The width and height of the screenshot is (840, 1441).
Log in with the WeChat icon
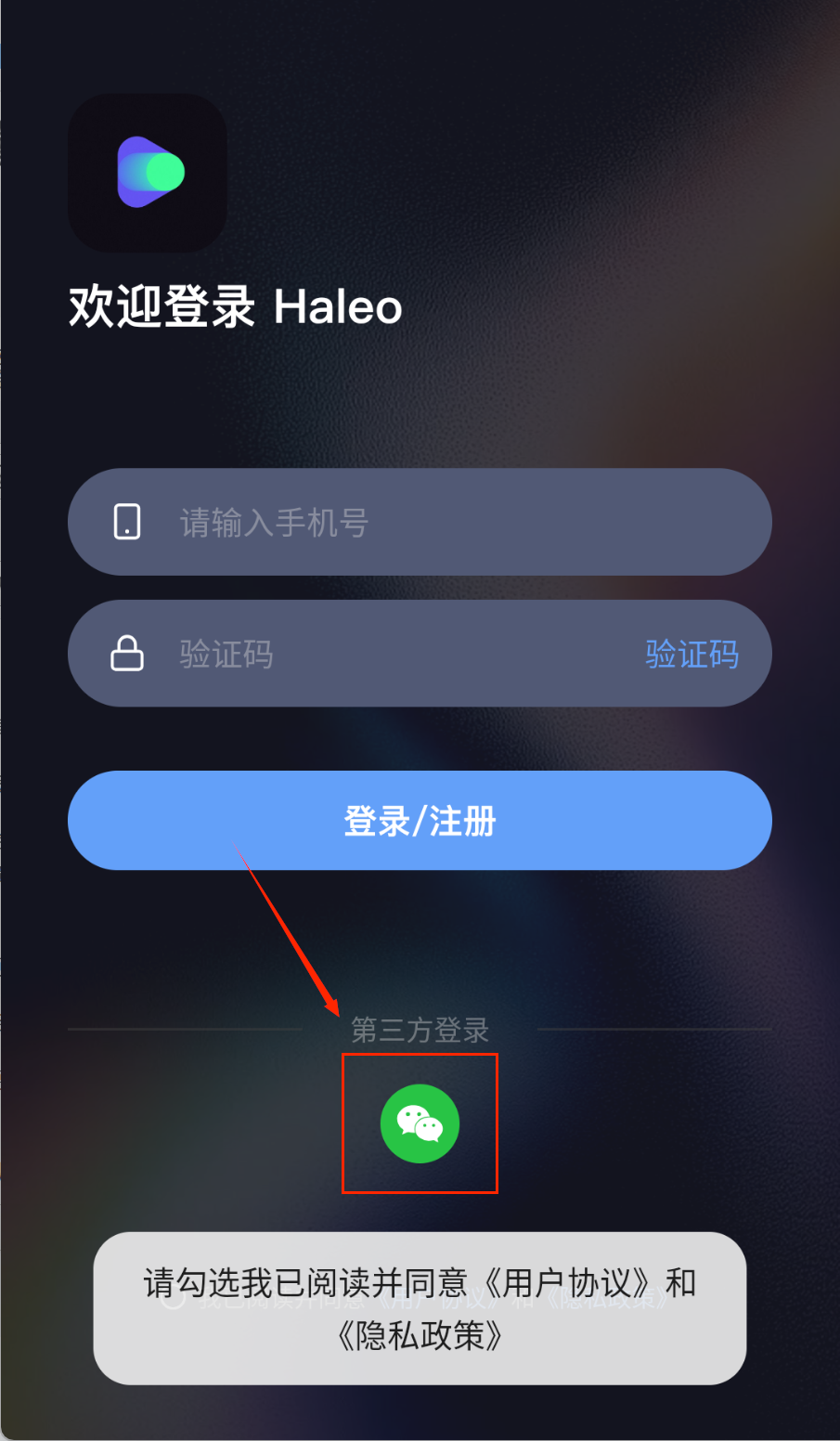pyautogui.click(x=420, y=1123)
